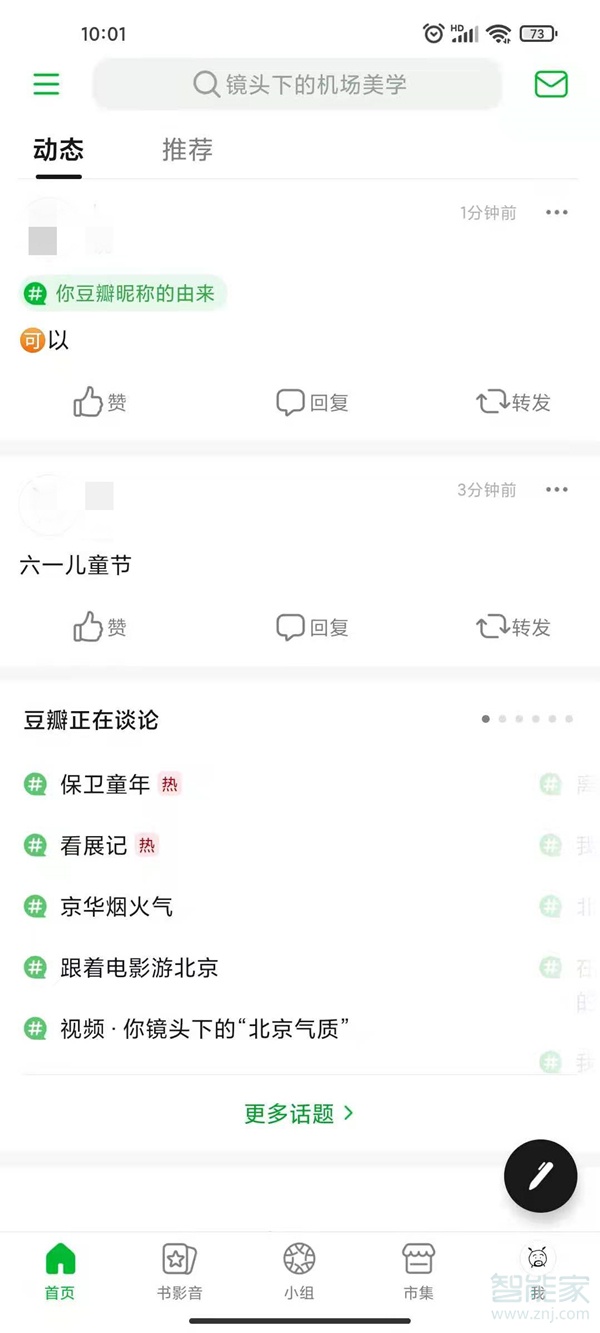Reply to the post posted 1分钟前
The image size is (600, 1333).
(312, 403)
